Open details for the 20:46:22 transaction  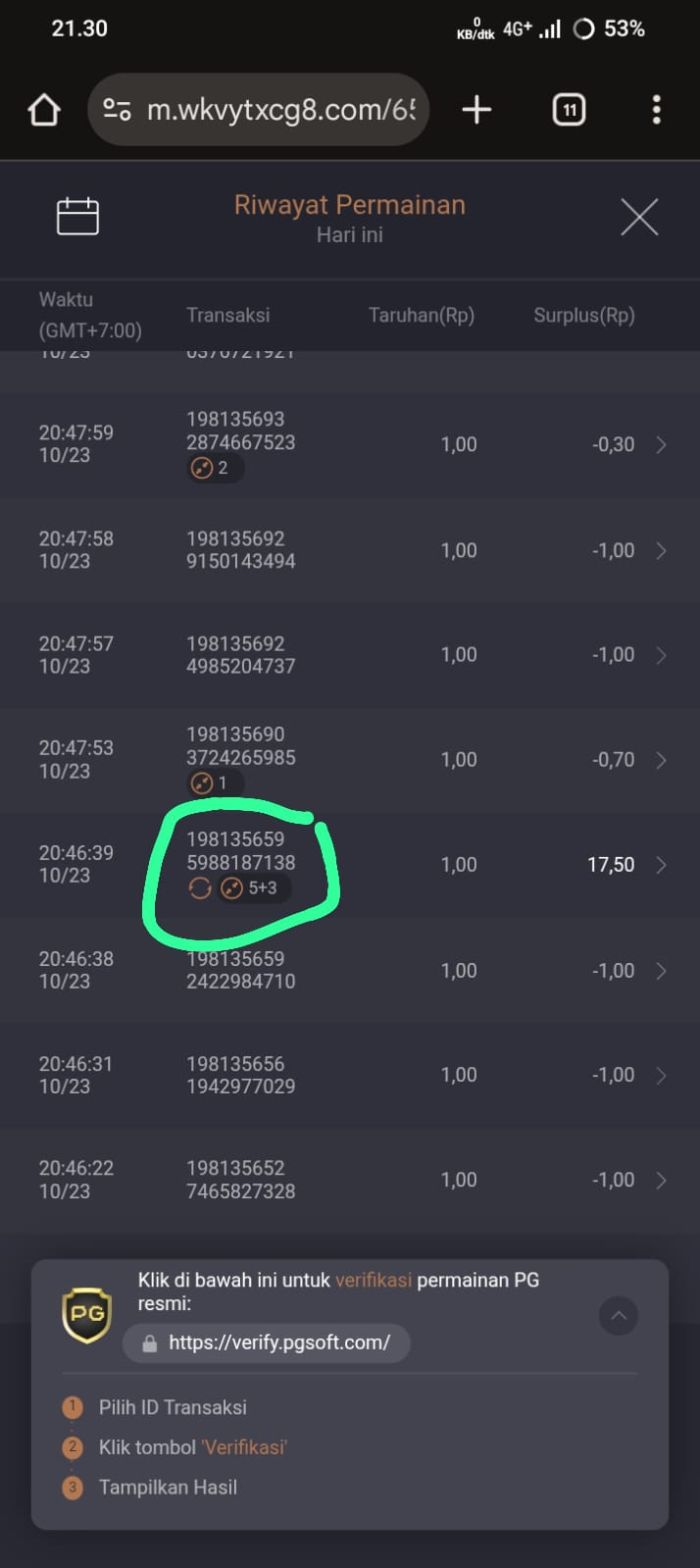[x=350, y=1180]
